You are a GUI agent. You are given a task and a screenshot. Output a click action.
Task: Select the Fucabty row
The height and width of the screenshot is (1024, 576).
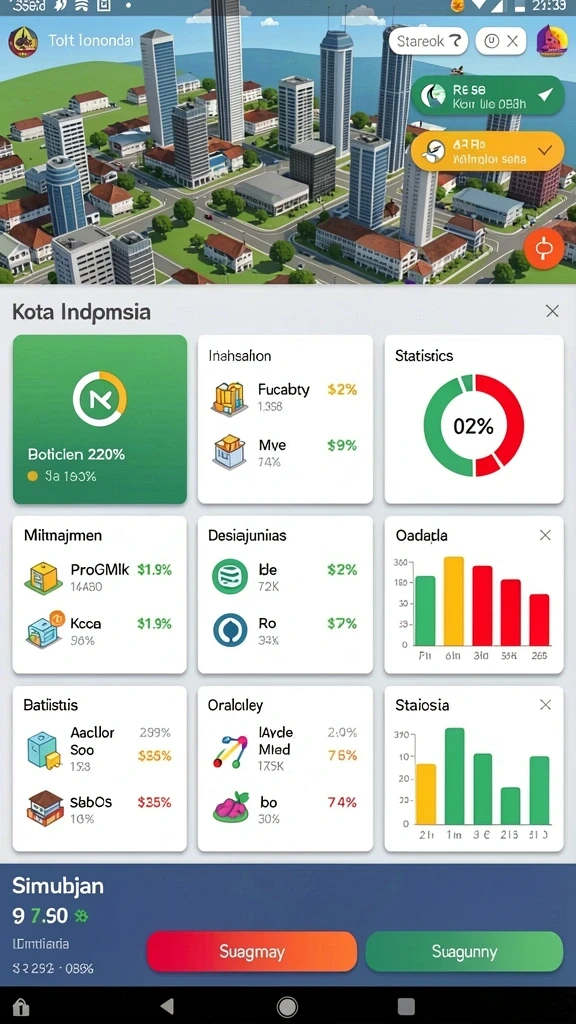pyautogui.click(x=285, y=398)
